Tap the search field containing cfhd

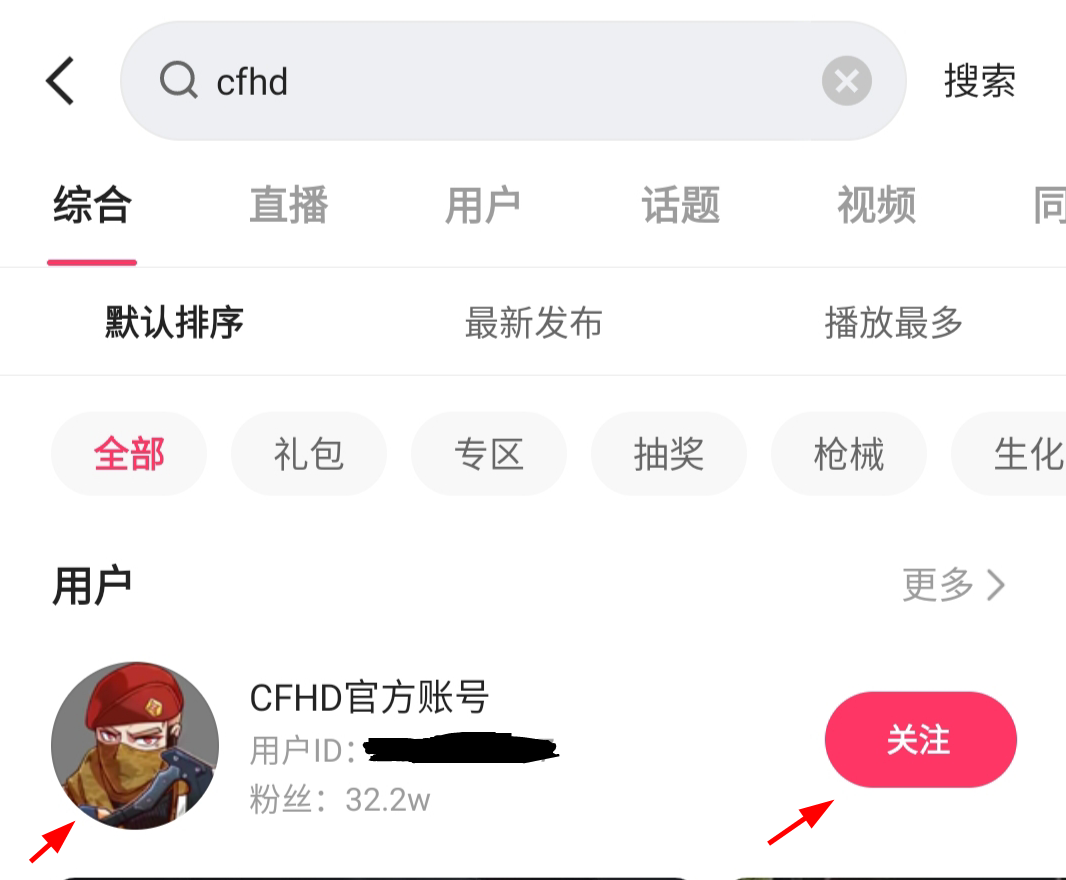coord(480,81)
